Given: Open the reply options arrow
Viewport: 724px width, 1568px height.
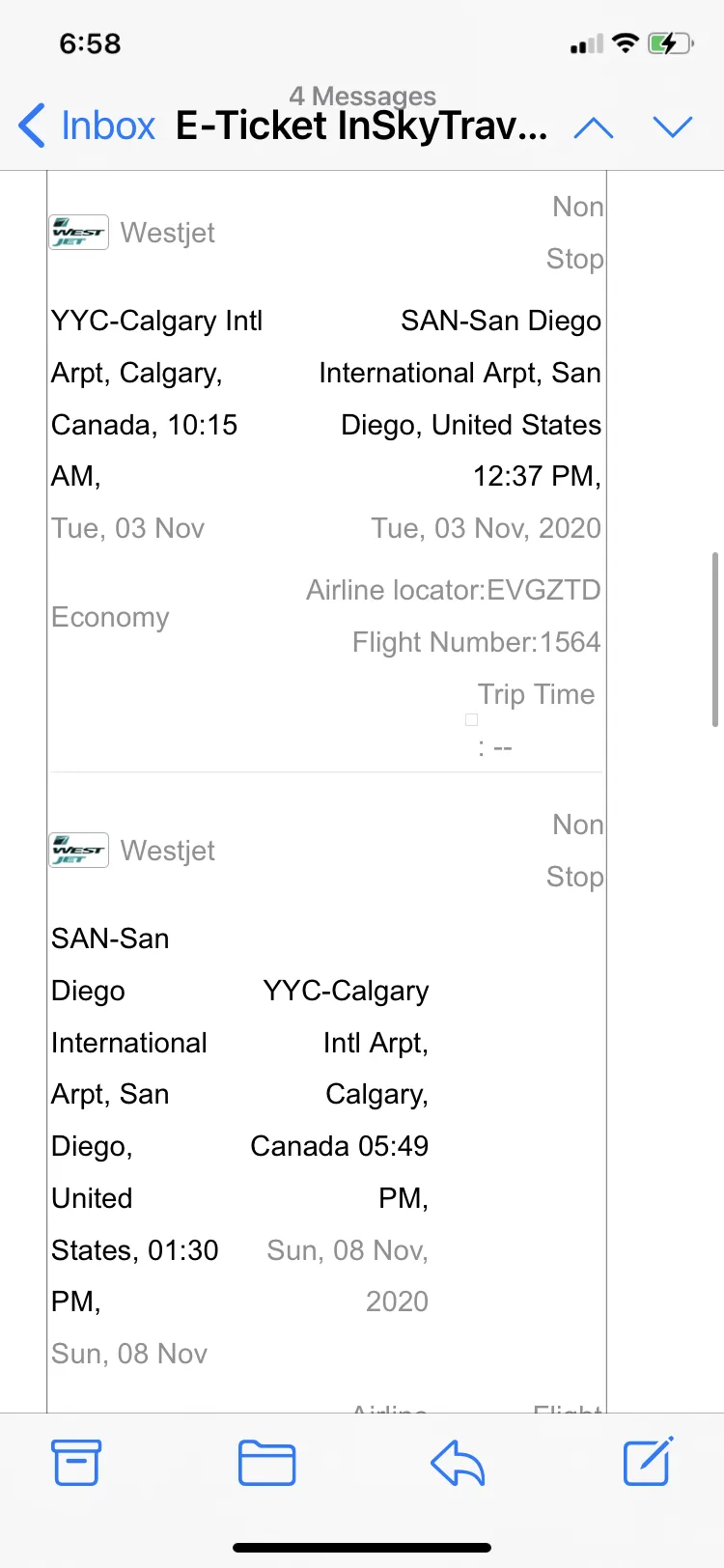Looking at the screenshot, I should [x=458, y=1462].
